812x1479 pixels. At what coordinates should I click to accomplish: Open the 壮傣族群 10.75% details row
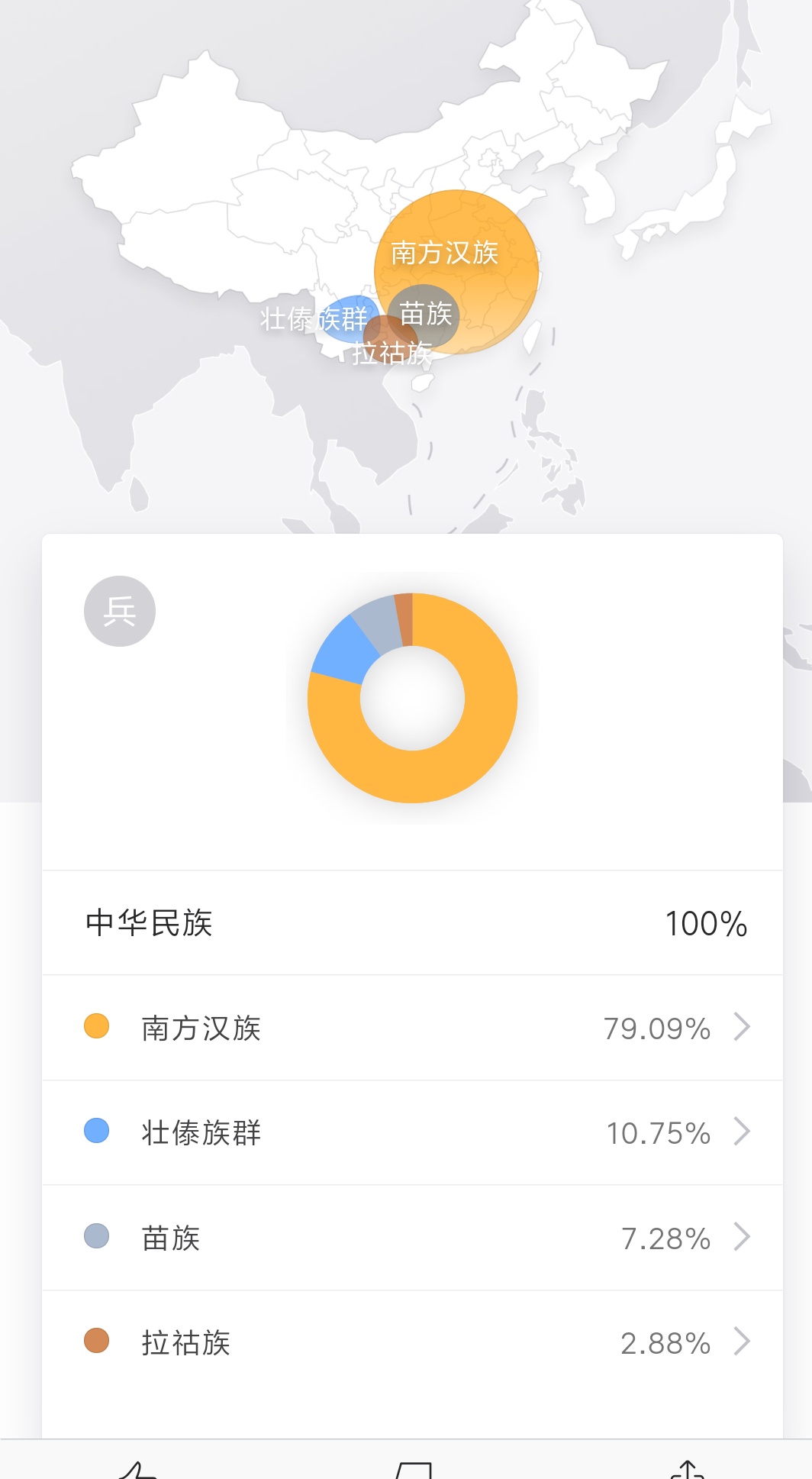[412, 1132]
